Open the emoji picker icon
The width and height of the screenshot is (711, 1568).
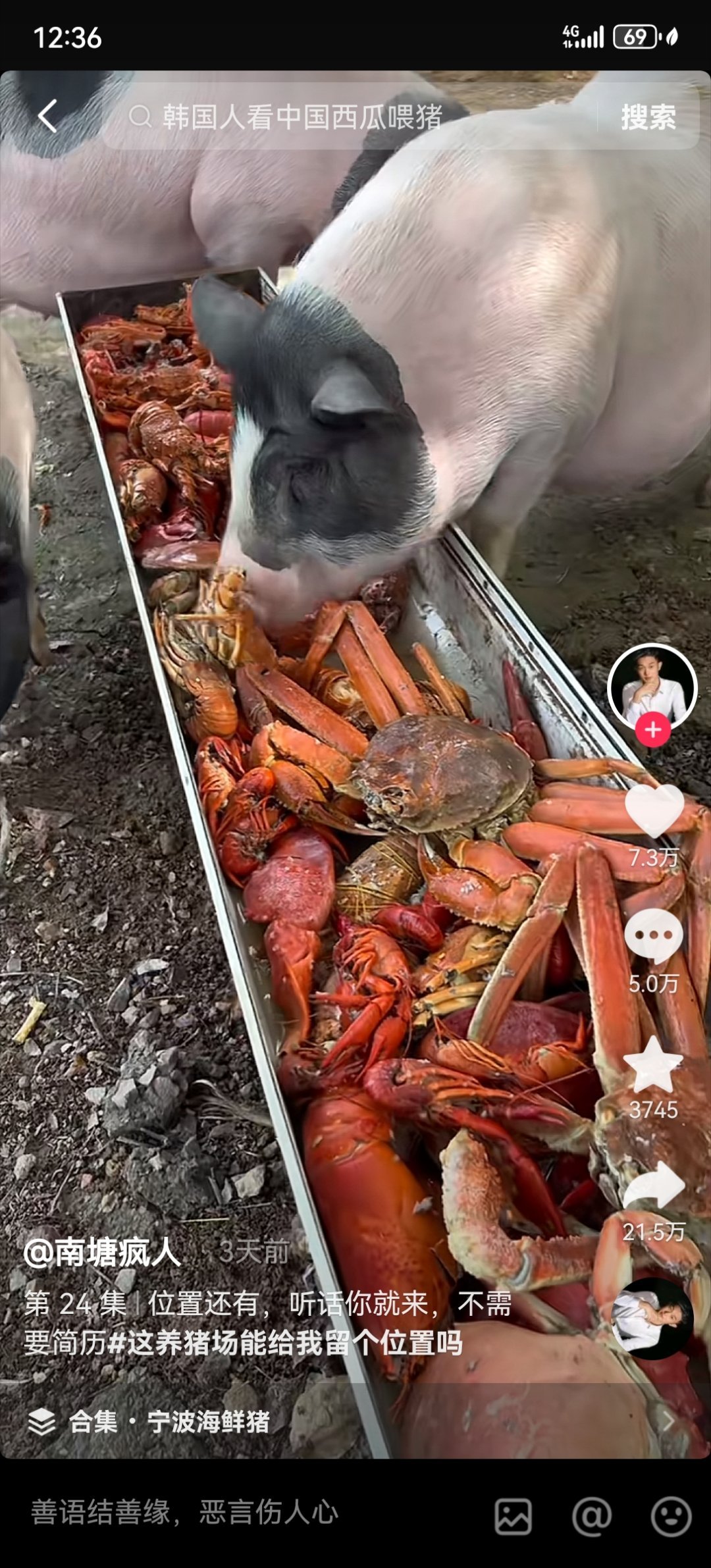pos(670,1516)
